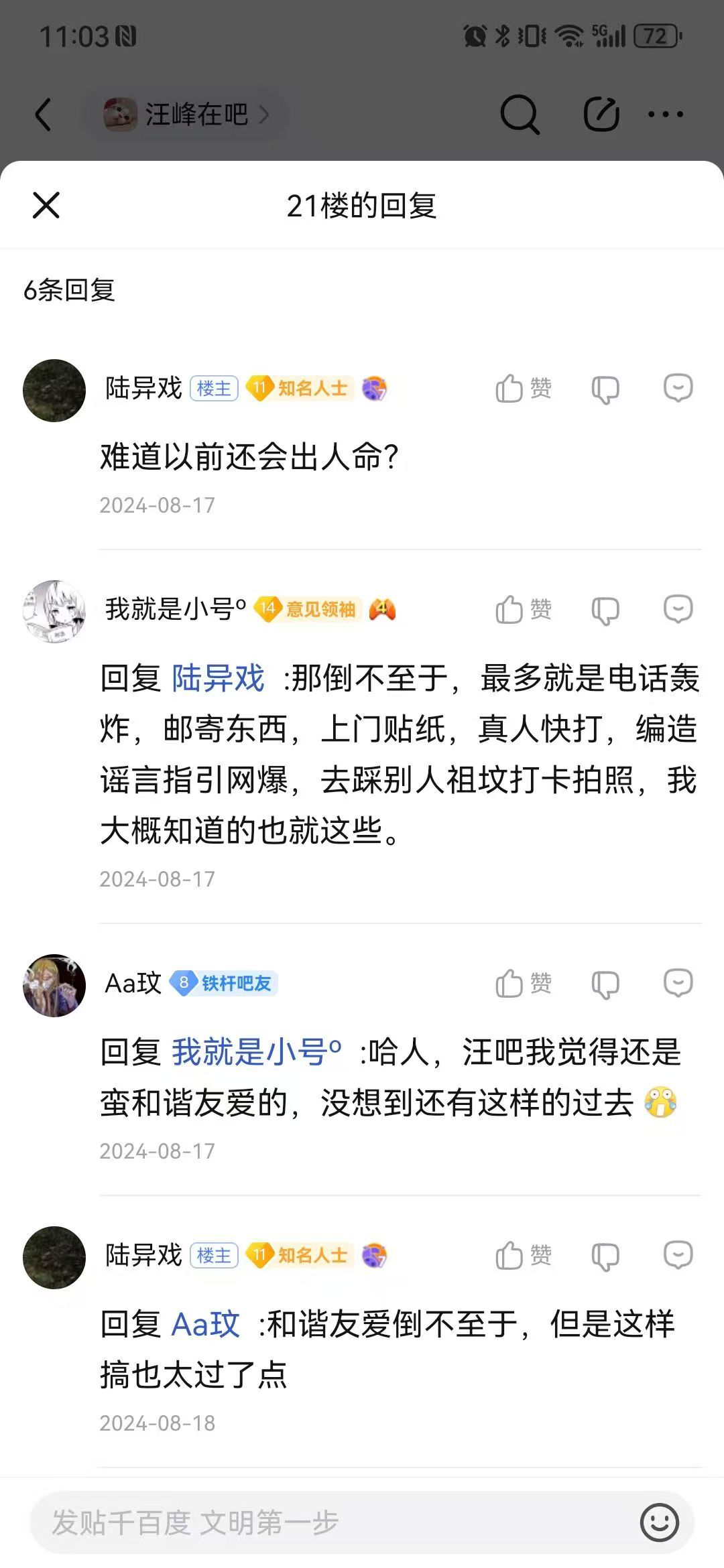The width and height of the screenshot is (724, 1568).
Task: Like 陆异戏's comment 难道以前还会出人命
Action: 524,388
